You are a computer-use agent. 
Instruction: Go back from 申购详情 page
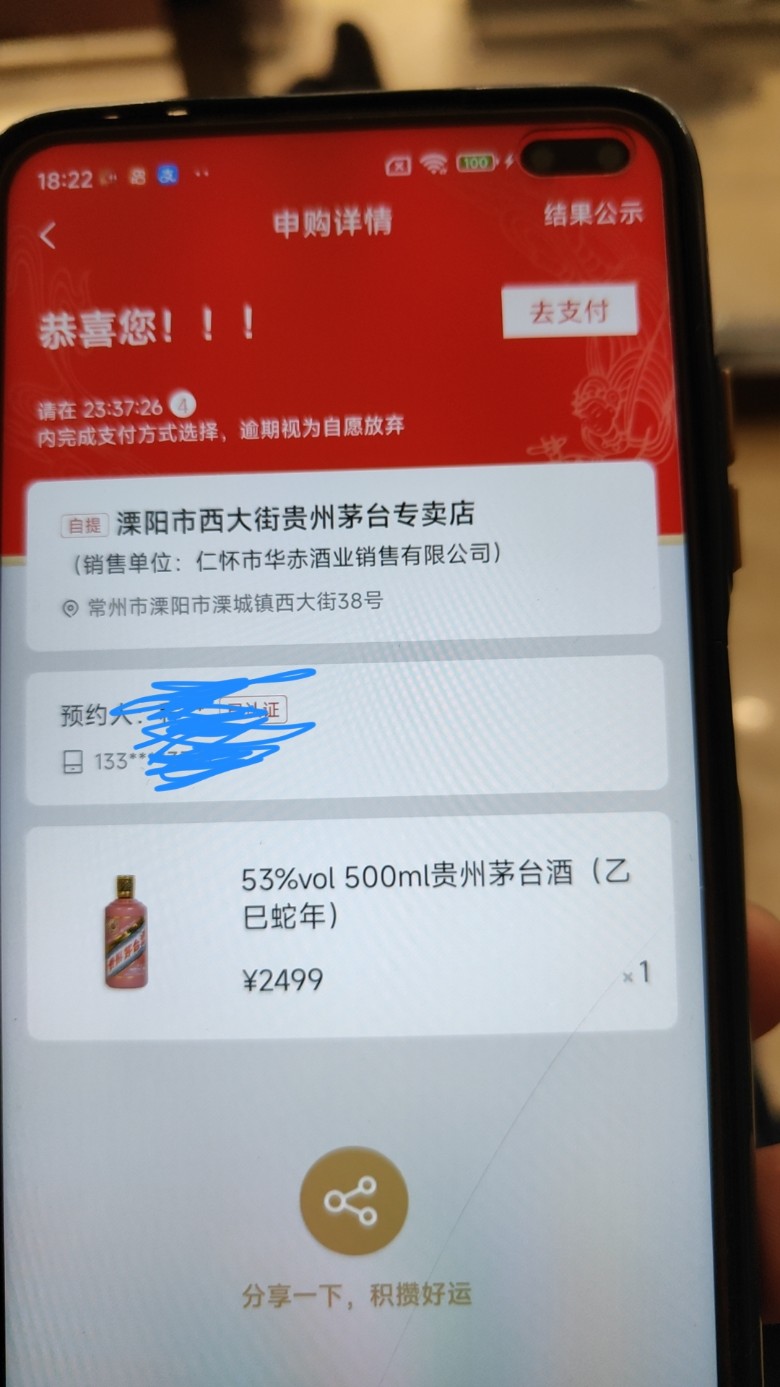[48, 235]
